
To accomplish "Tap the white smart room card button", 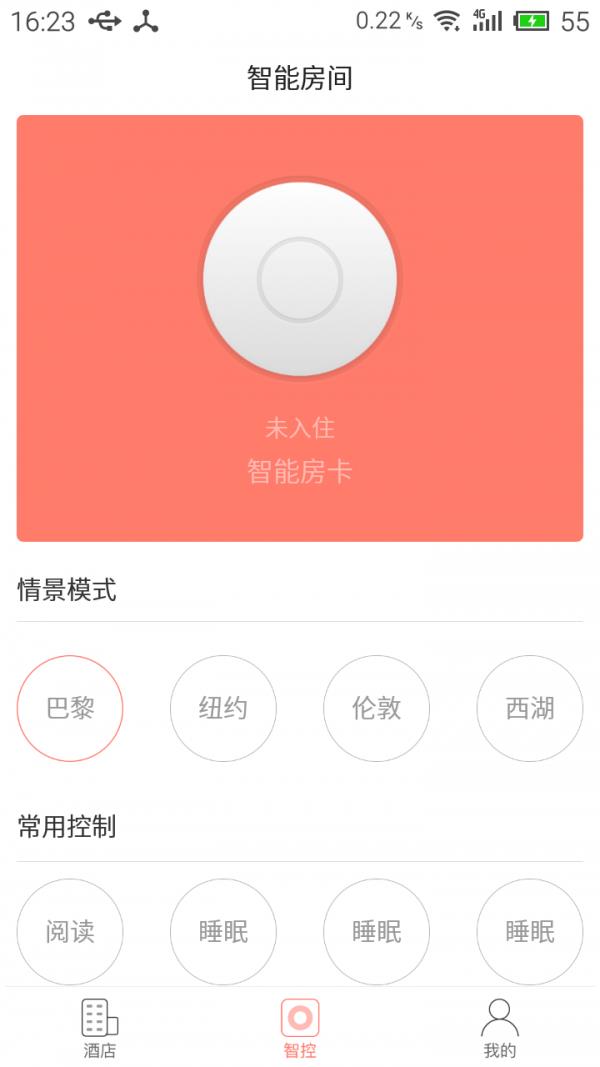I will click(300, 279).
